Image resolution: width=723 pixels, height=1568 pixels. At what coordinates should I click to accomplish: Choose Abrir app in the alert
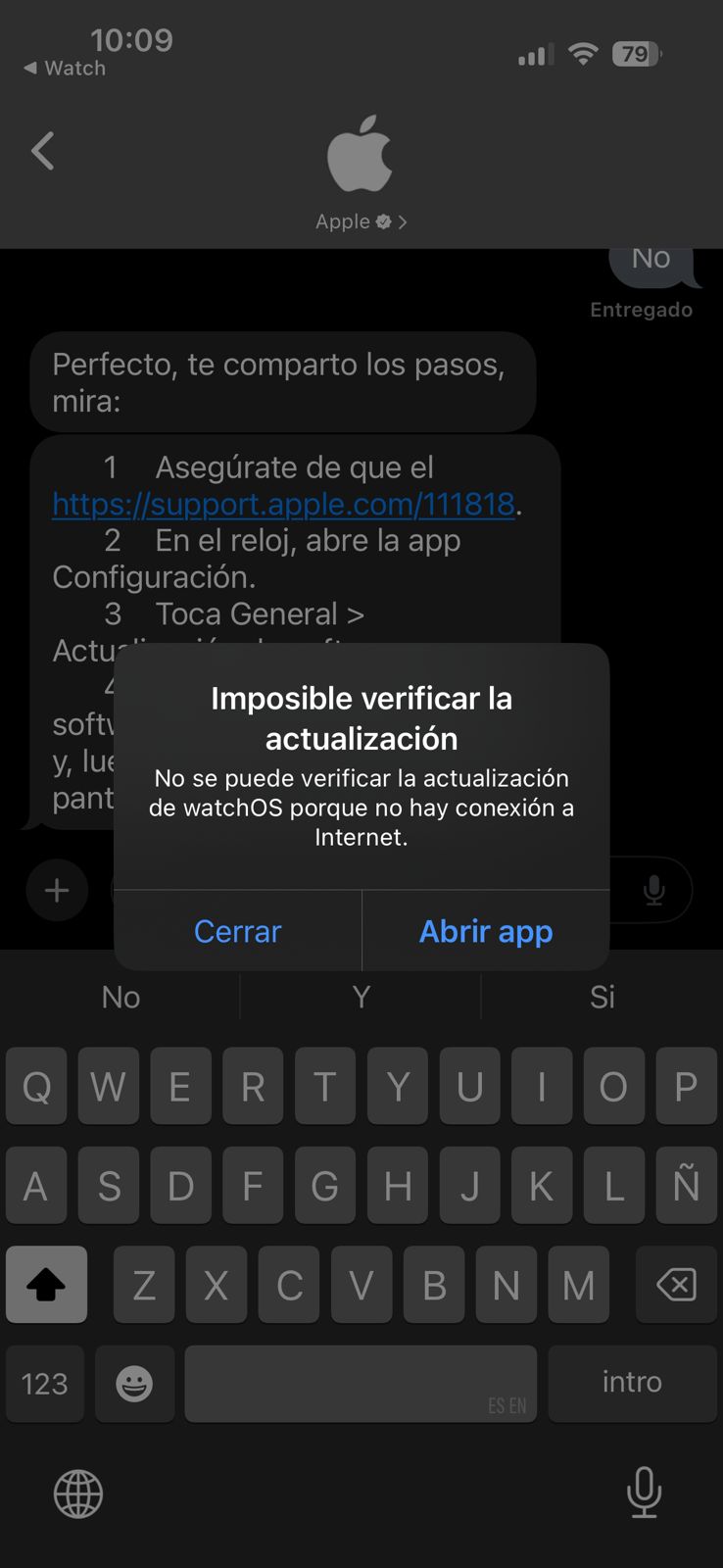pyautogui.click(x=486, y=931)
